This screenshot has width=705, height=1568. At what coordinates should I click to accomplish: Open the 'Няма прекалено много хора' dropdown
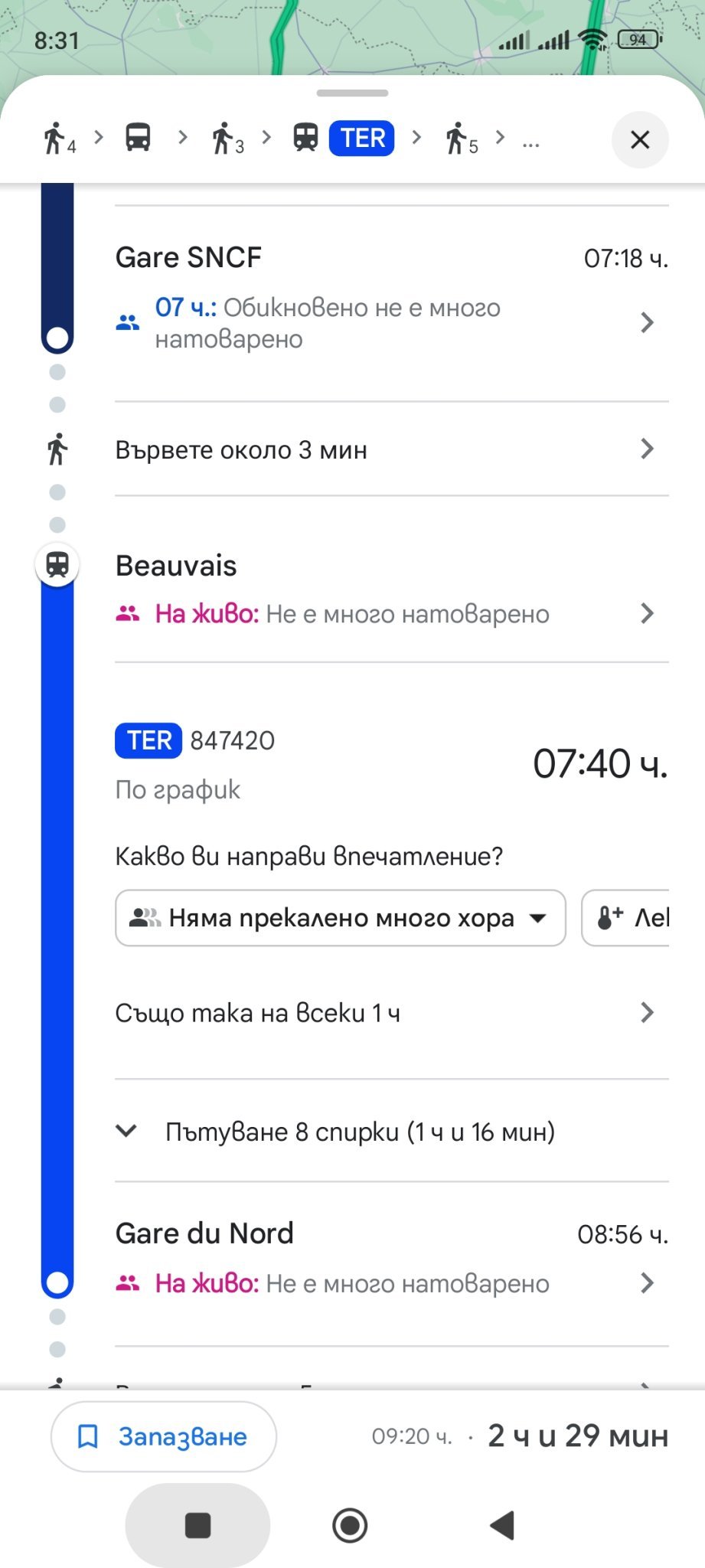pos(340,917)
